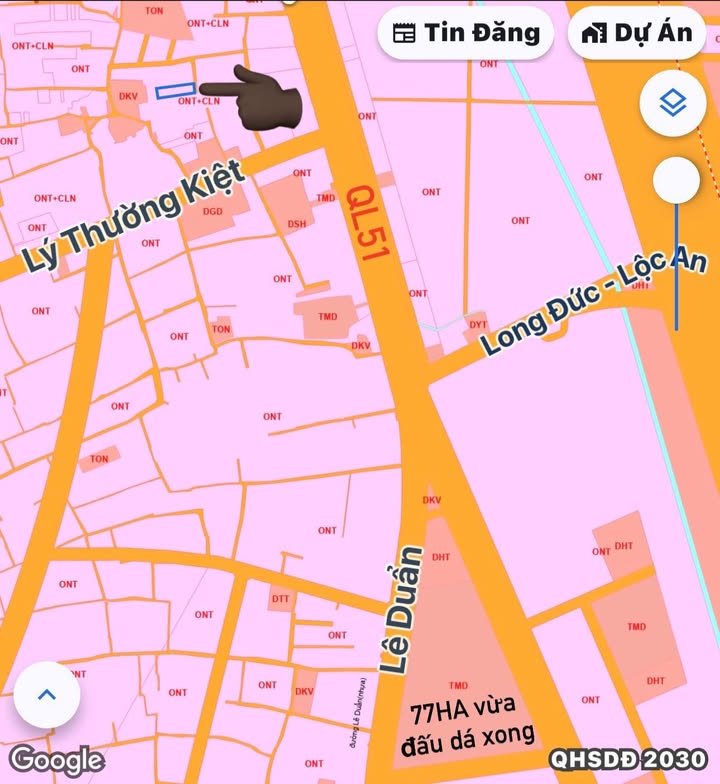
Task: Open the Tin Đăng listings
Action: click(465, 33)
